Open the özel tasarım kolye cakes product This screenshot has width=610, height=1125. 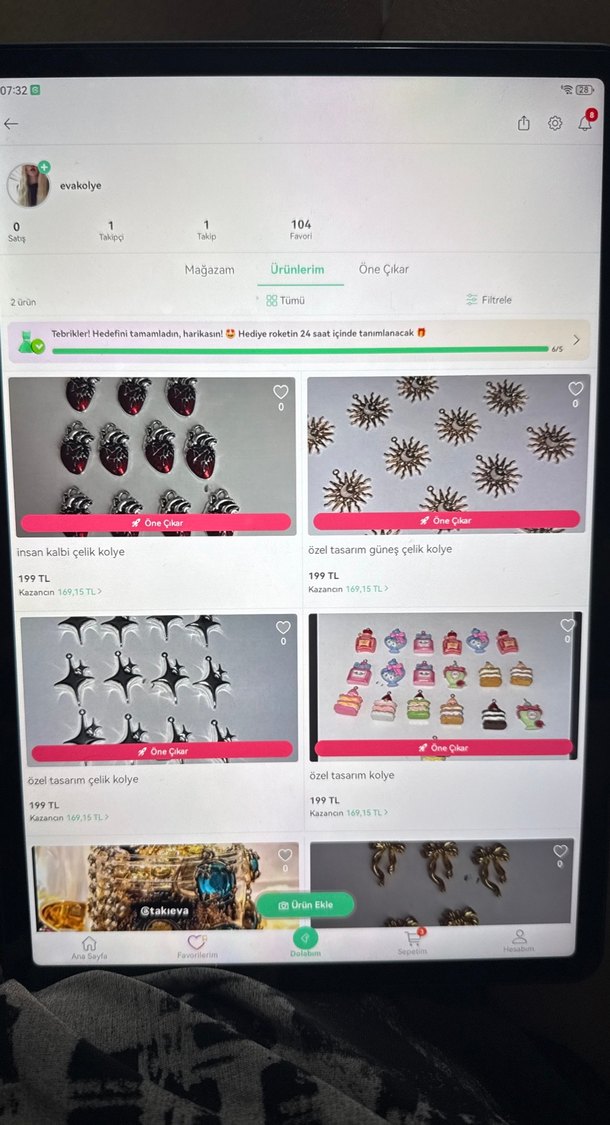[x=442, y=680]
